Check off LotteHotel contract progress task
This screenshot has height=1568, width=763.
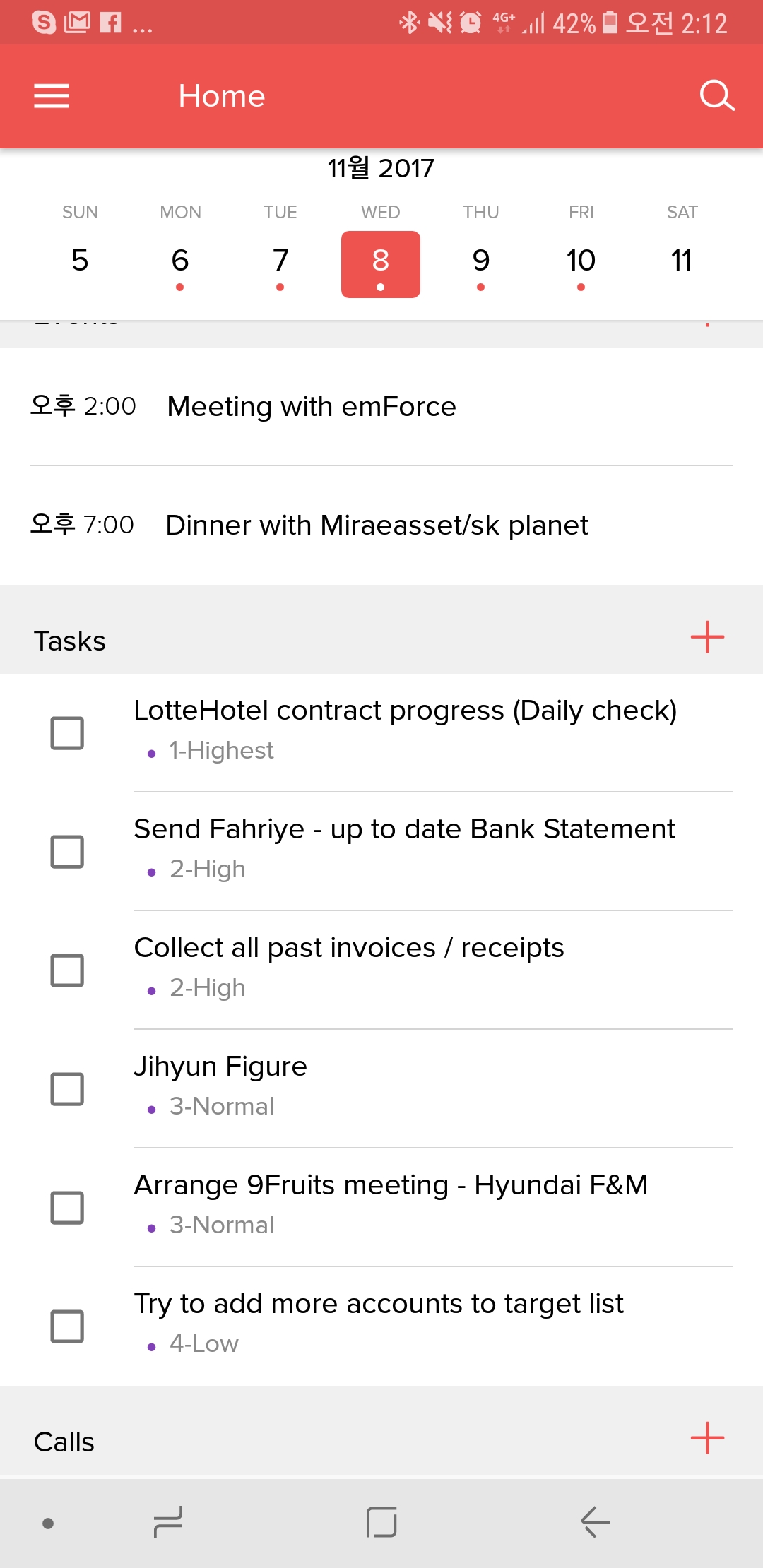67,733
